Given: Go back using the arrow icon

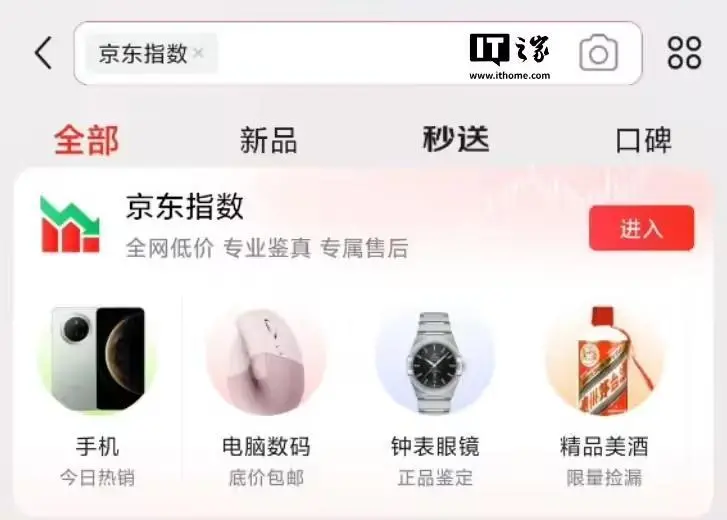Looking at the screenshot, I should click(x=43, y=53).
